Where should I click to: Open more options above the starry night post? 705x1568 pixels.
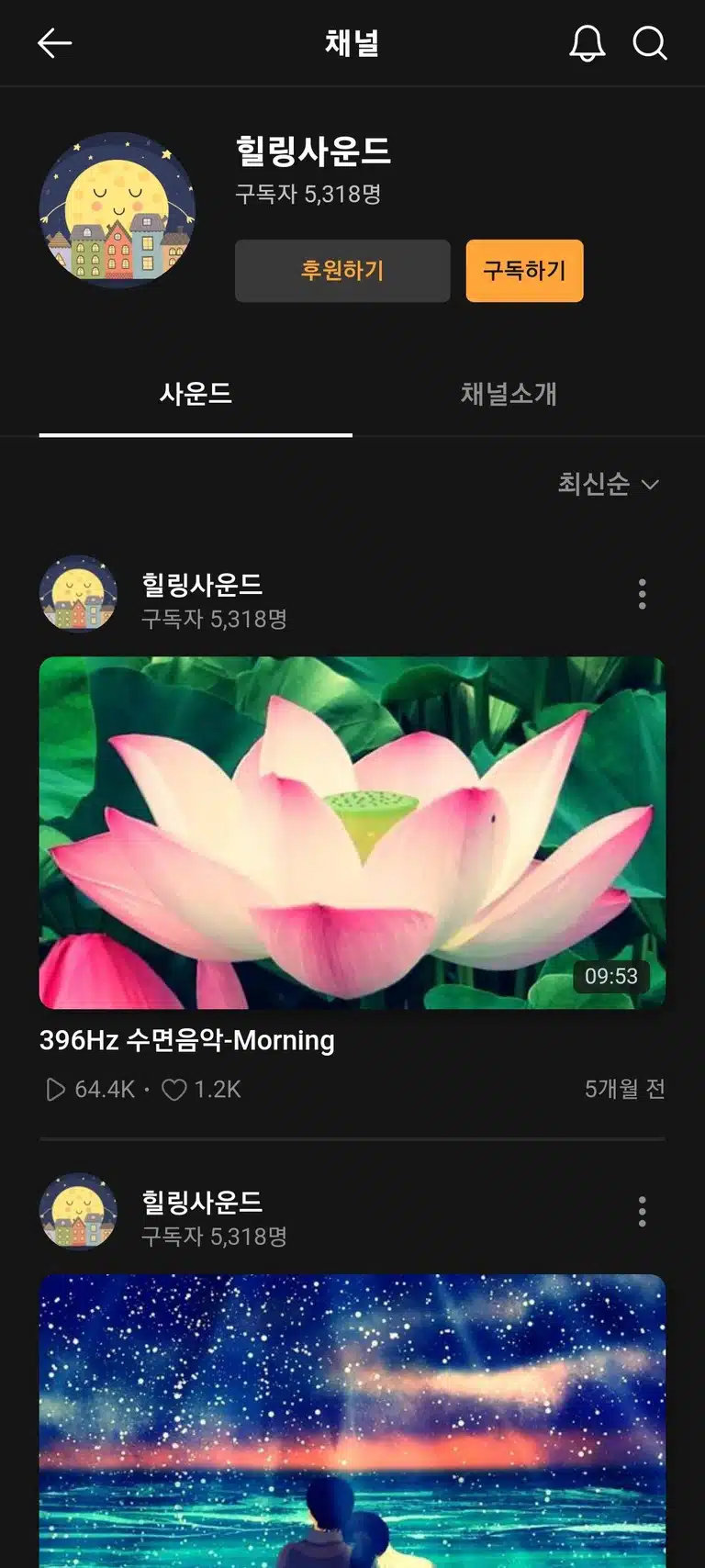click(x=643, y=1212)
